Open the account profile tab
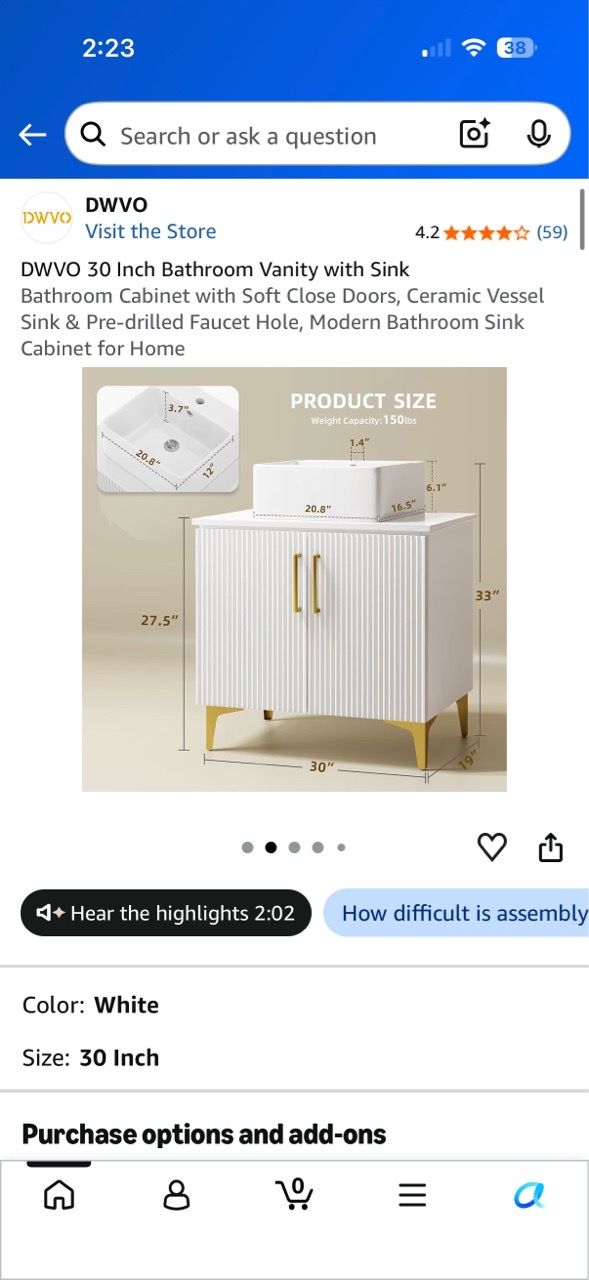 click(177, 1194)
